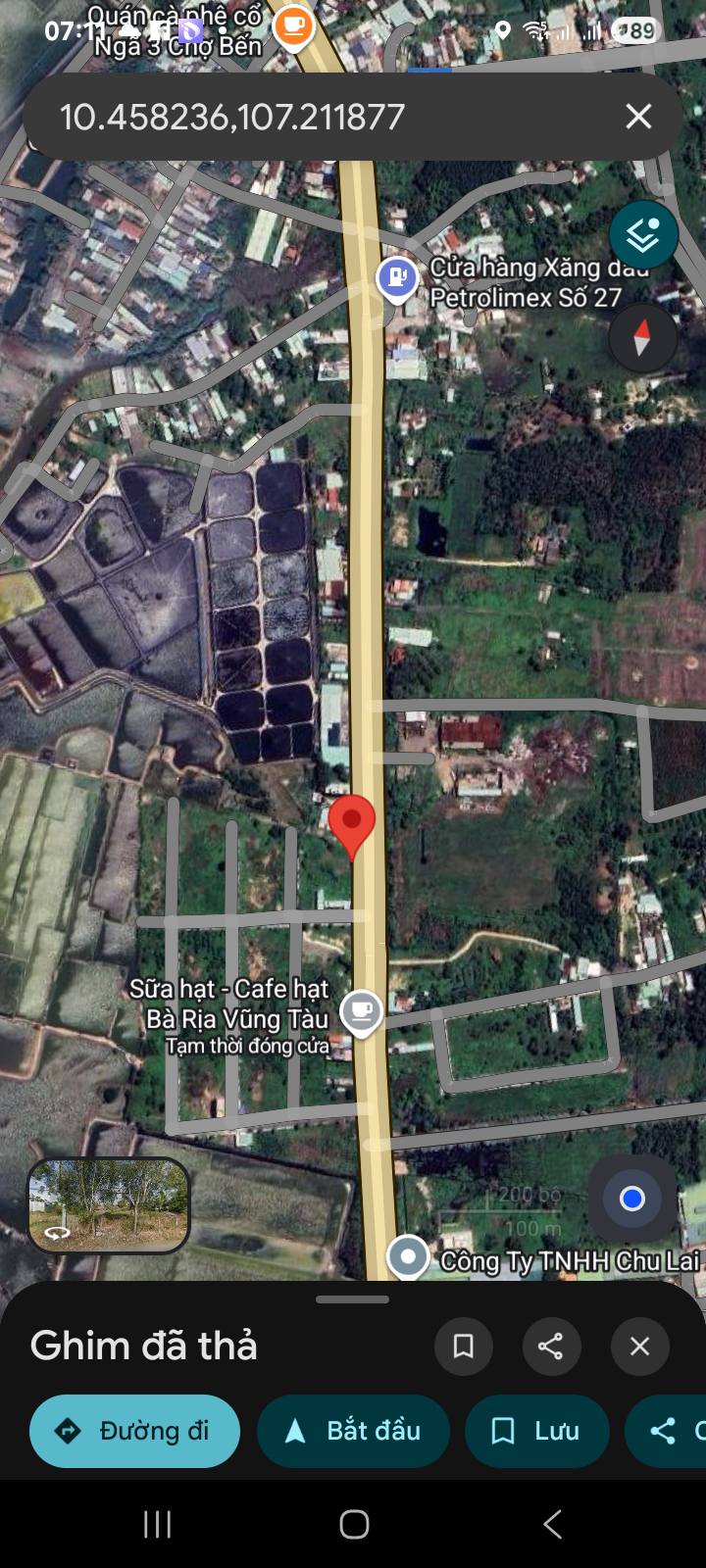Open Quán cà phê cổ Ngã 3 Chợ Bến marker
This screenshot has height=1568, width=706.
292,26
